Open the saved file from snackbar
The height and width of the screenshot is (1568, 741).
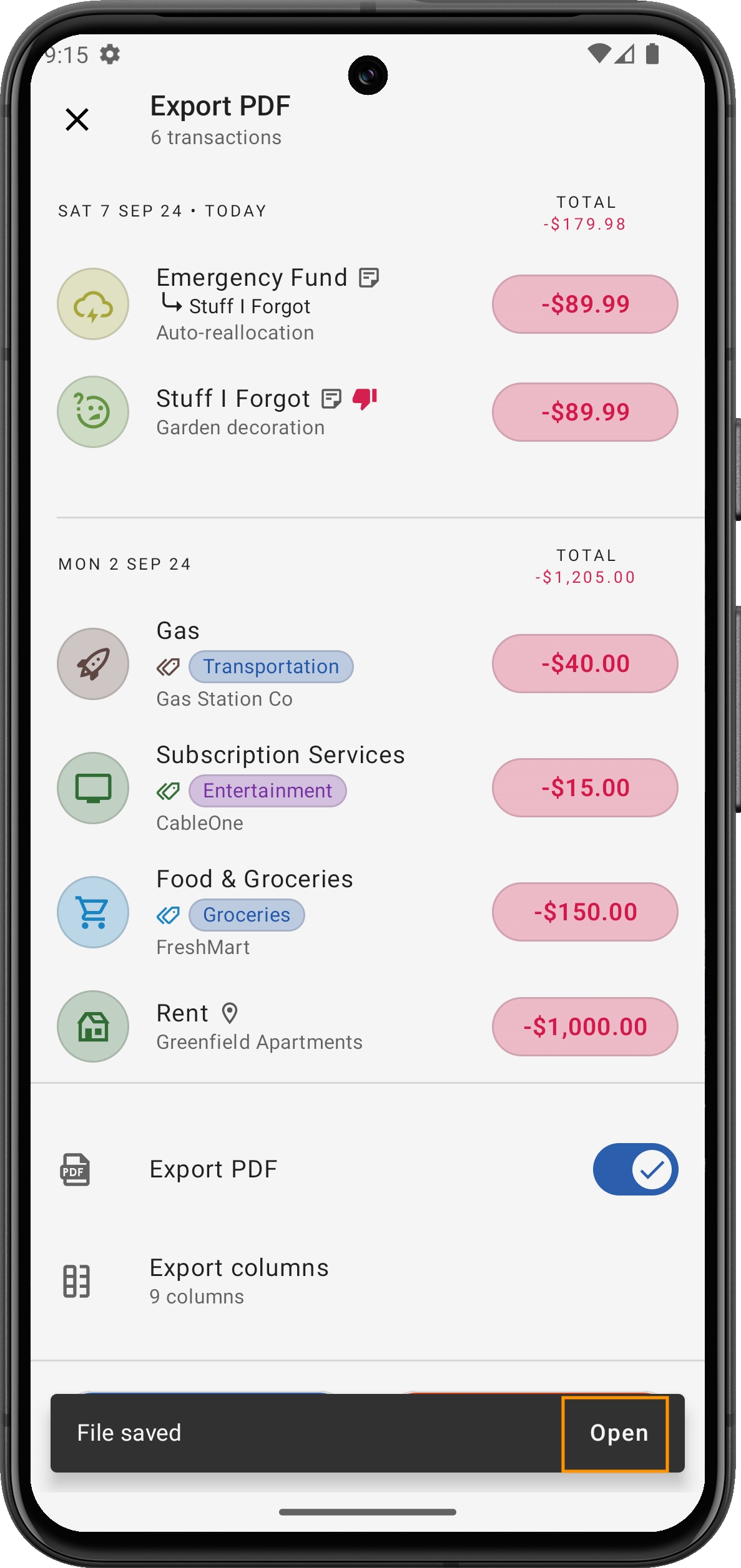tap(618, 1433)
